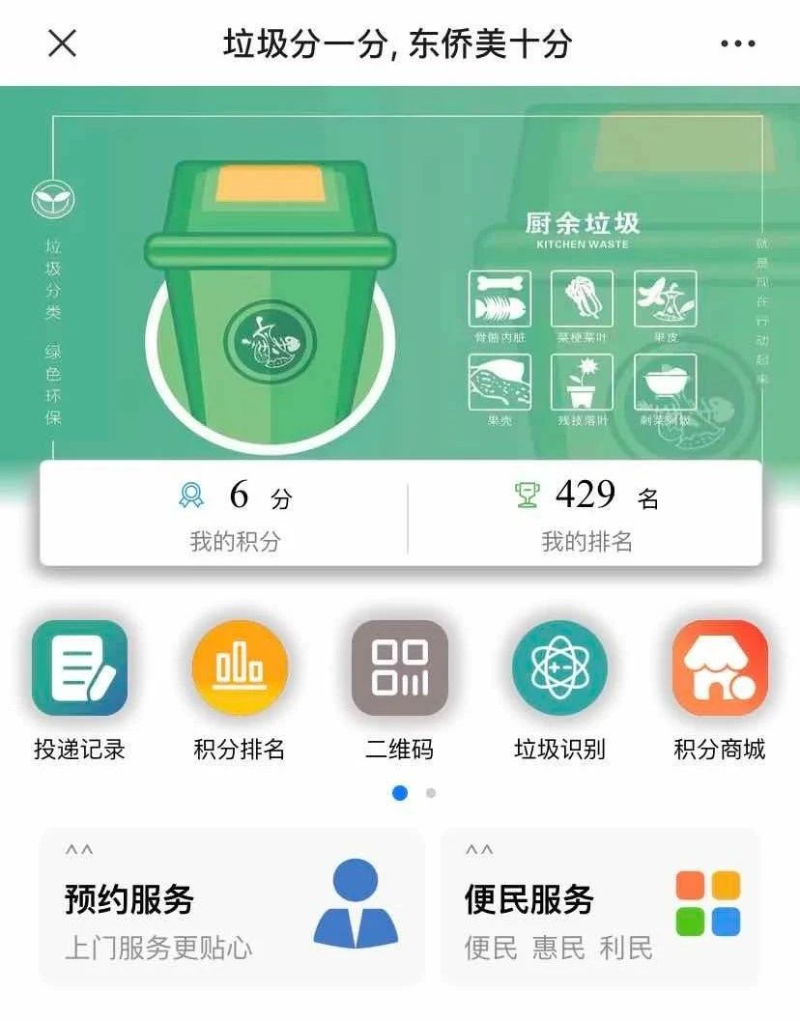Switch to second page indicator dot

coord(431,793)
